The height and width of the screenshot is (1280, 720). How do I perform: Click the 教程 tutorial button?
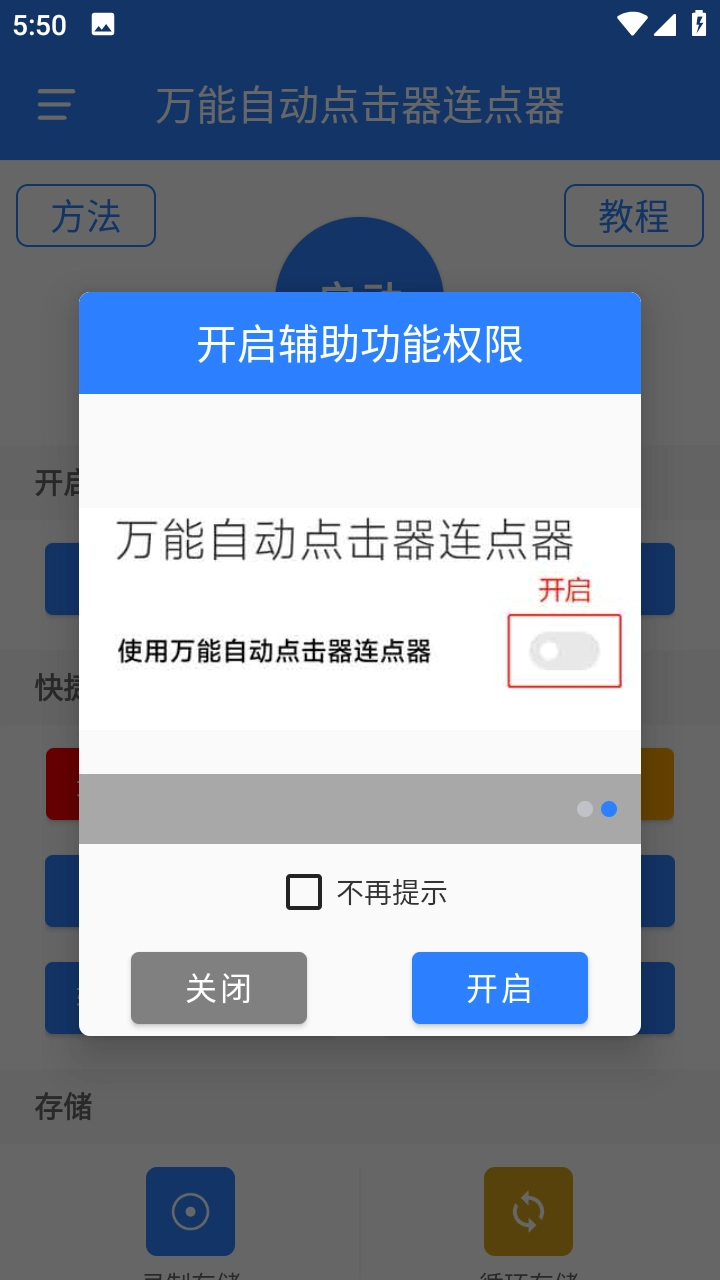[x=634, y=215]
